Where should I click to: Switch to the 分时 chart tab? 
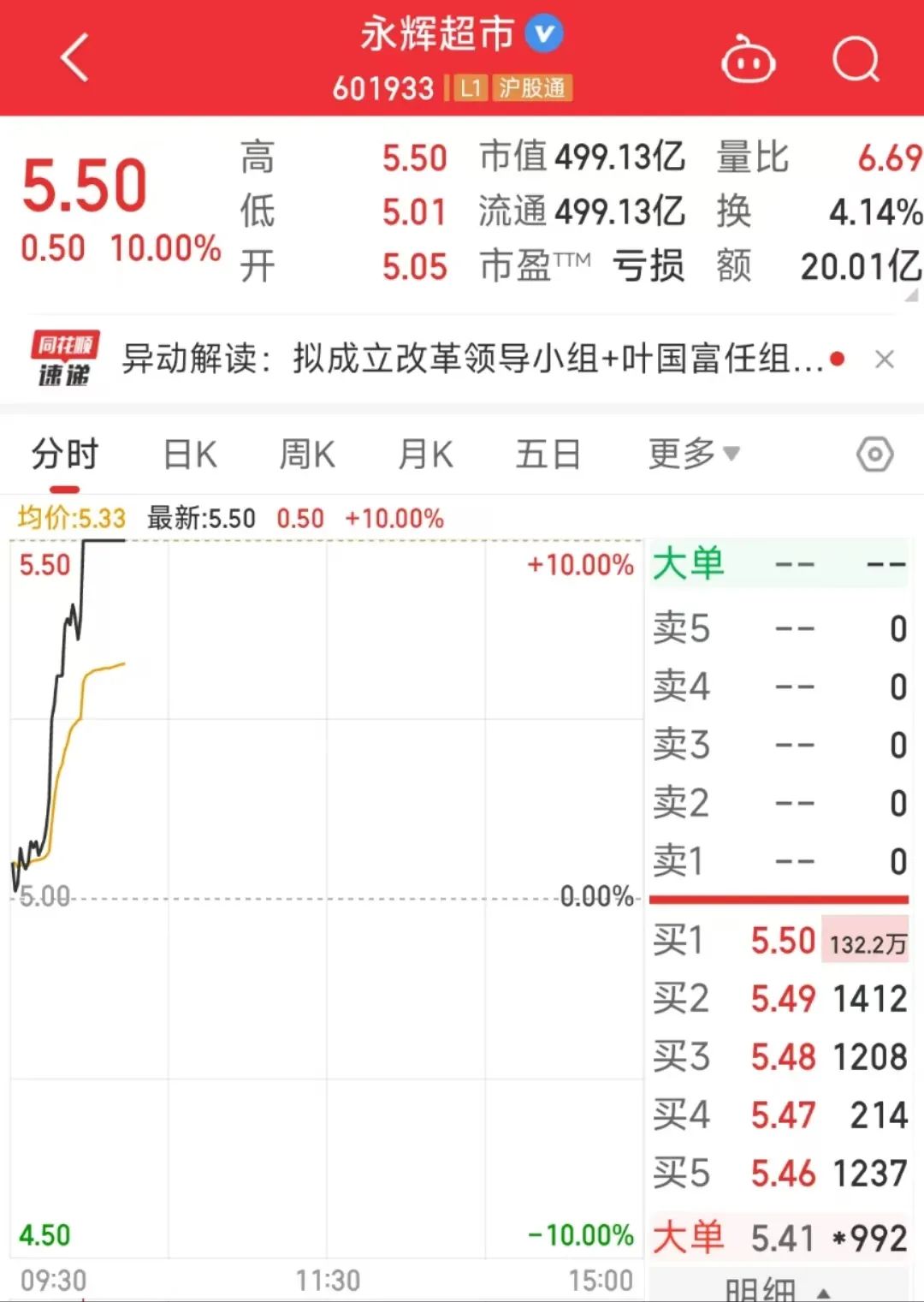(x=65, y=454)
